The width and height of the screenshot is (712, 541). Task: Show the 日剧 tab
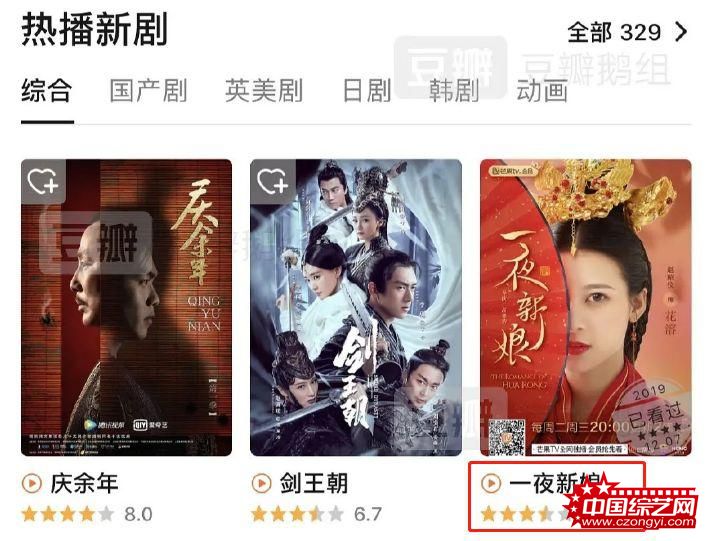366,91
